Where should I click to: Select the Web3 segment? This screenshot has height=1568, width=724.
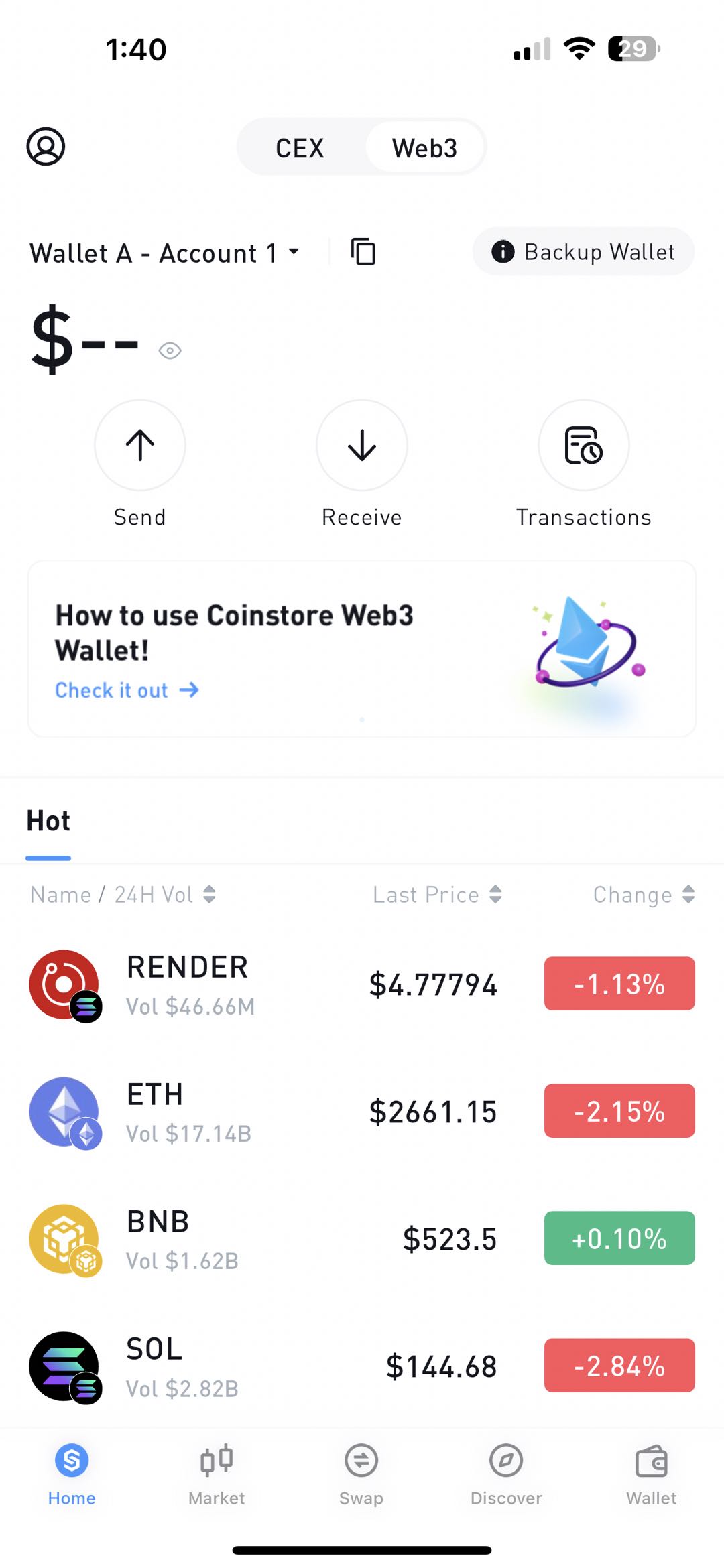point(424,148)
